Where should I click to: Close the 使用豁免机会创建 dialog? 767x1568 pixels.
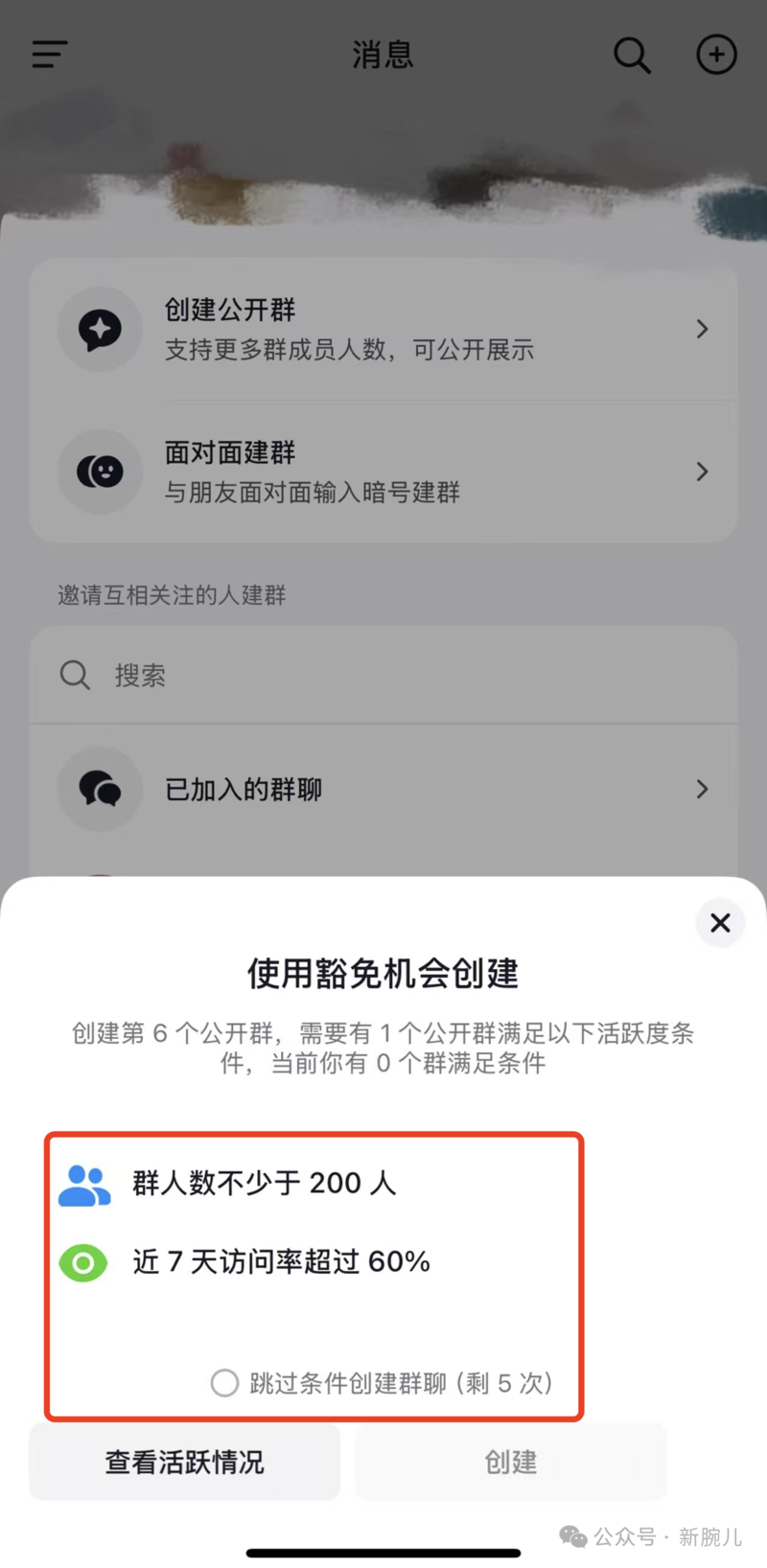tap(720, 923)
